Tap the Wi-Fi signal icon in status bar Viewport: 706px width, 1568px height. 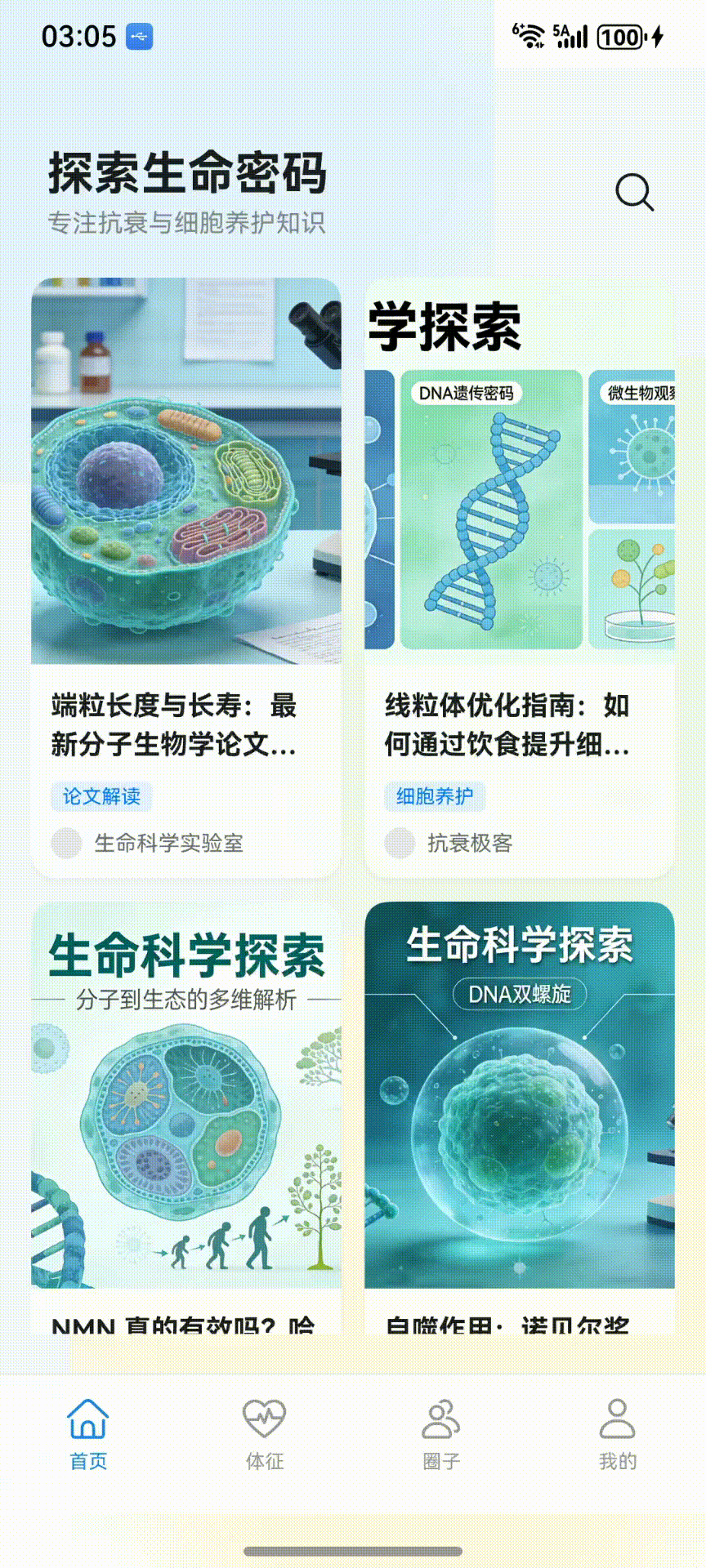pos(531,36)
